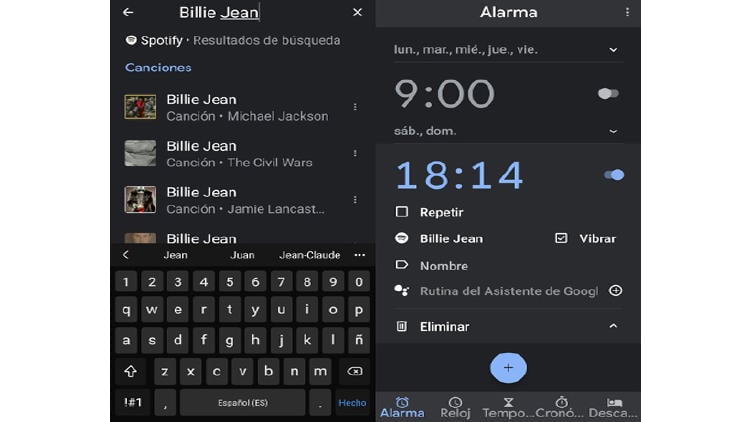Enable the 9:00 alarm
Image resolution: width=750 pixels, height=422 pixels.
608,93
